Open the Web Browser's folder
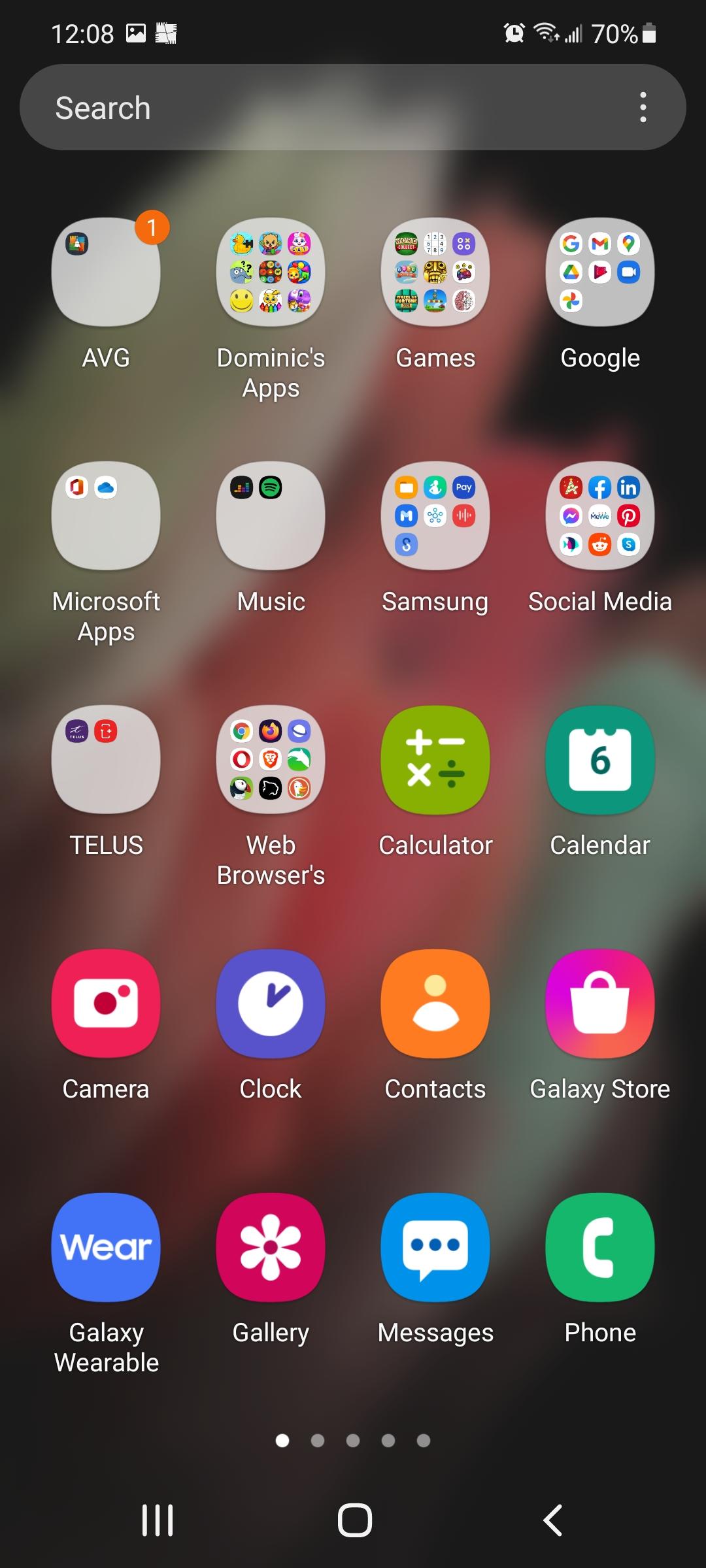Image resolution: width=706 pixels, height=1568 pixels. click(270, 760)
